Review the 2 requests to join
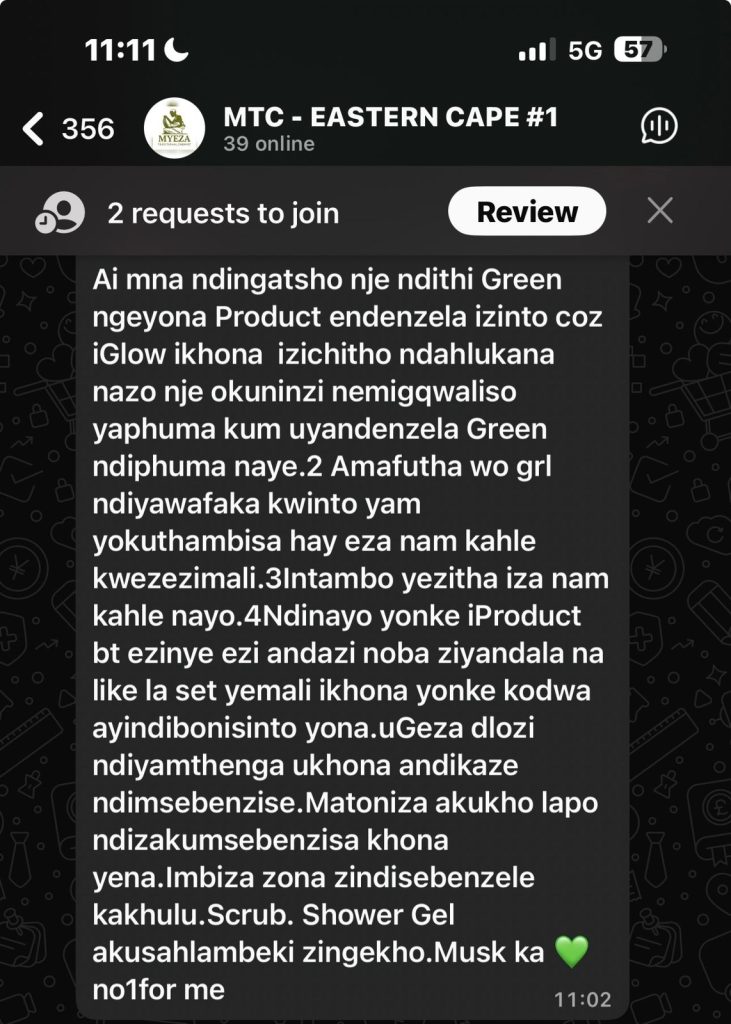Viewport: 731px width, 1024px height. tap(527, 212)
